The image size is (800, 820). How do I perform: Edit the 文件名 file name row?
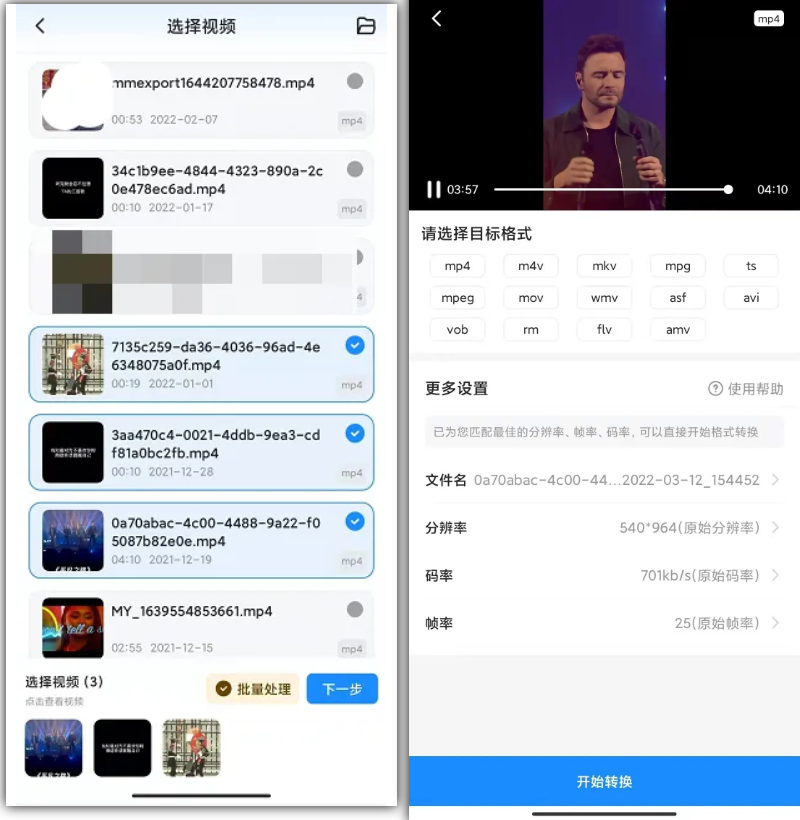pyautogui.click(x=604, y=480)
